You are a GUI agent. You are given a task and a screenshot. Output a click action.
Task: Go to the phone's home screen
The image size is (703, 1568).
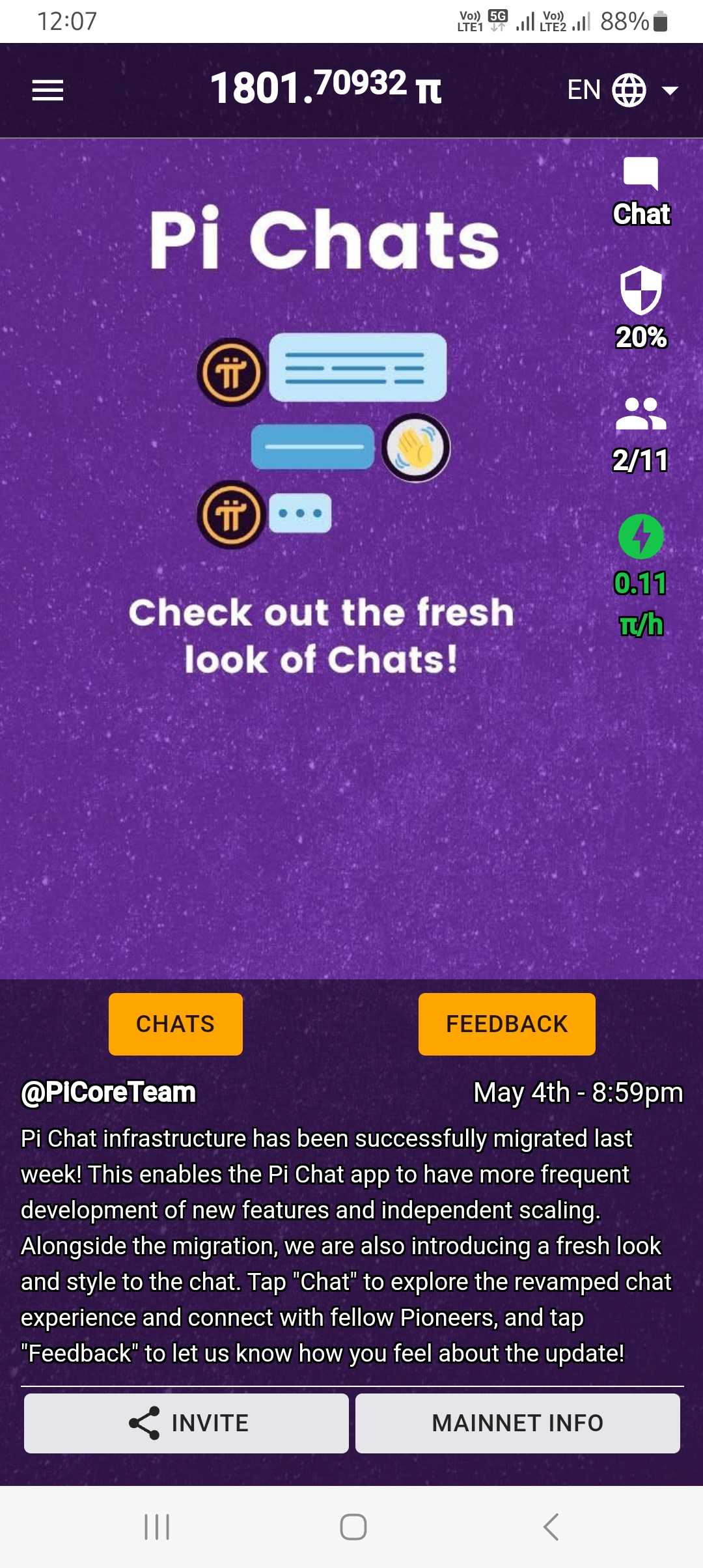[x=353, y=1526]
